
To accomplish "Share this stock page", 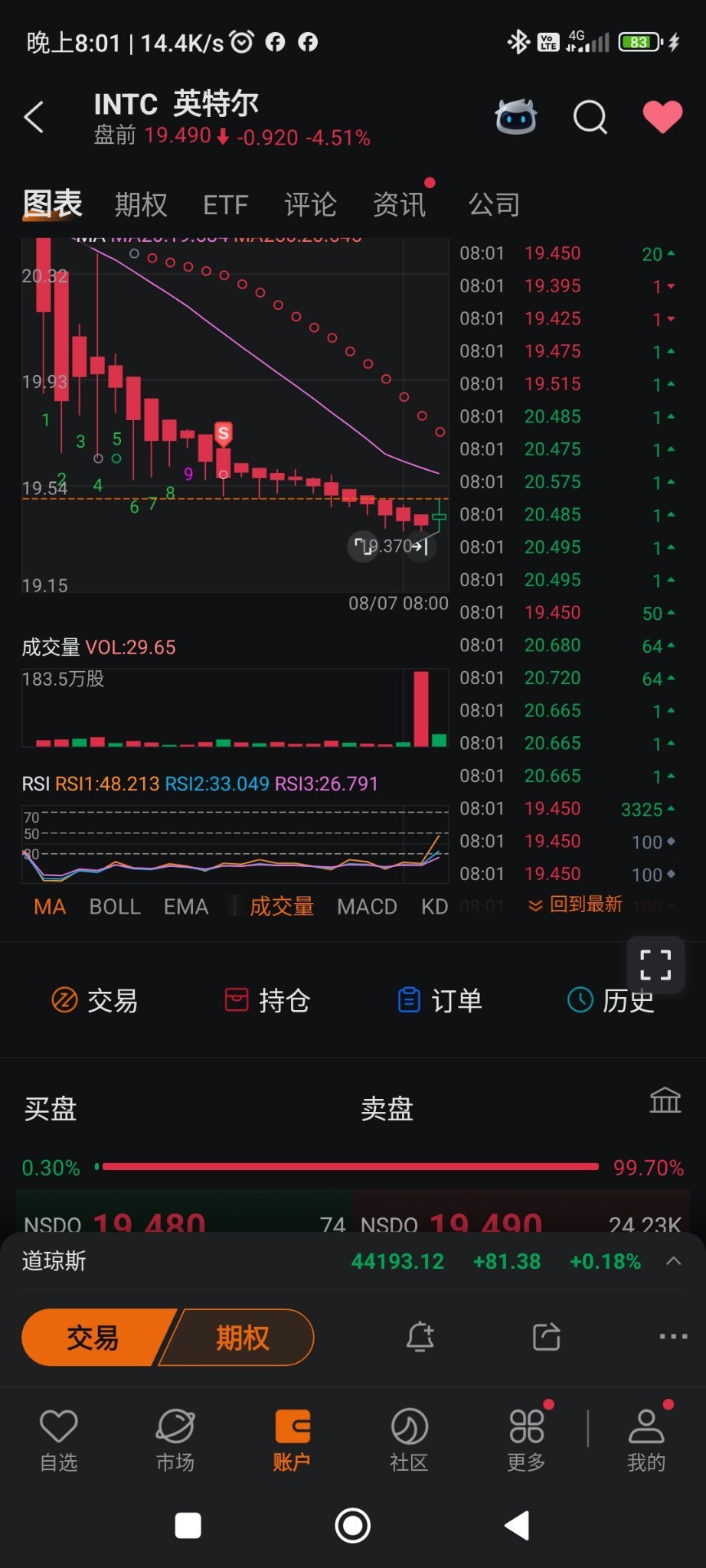I will coord(547,1337).
